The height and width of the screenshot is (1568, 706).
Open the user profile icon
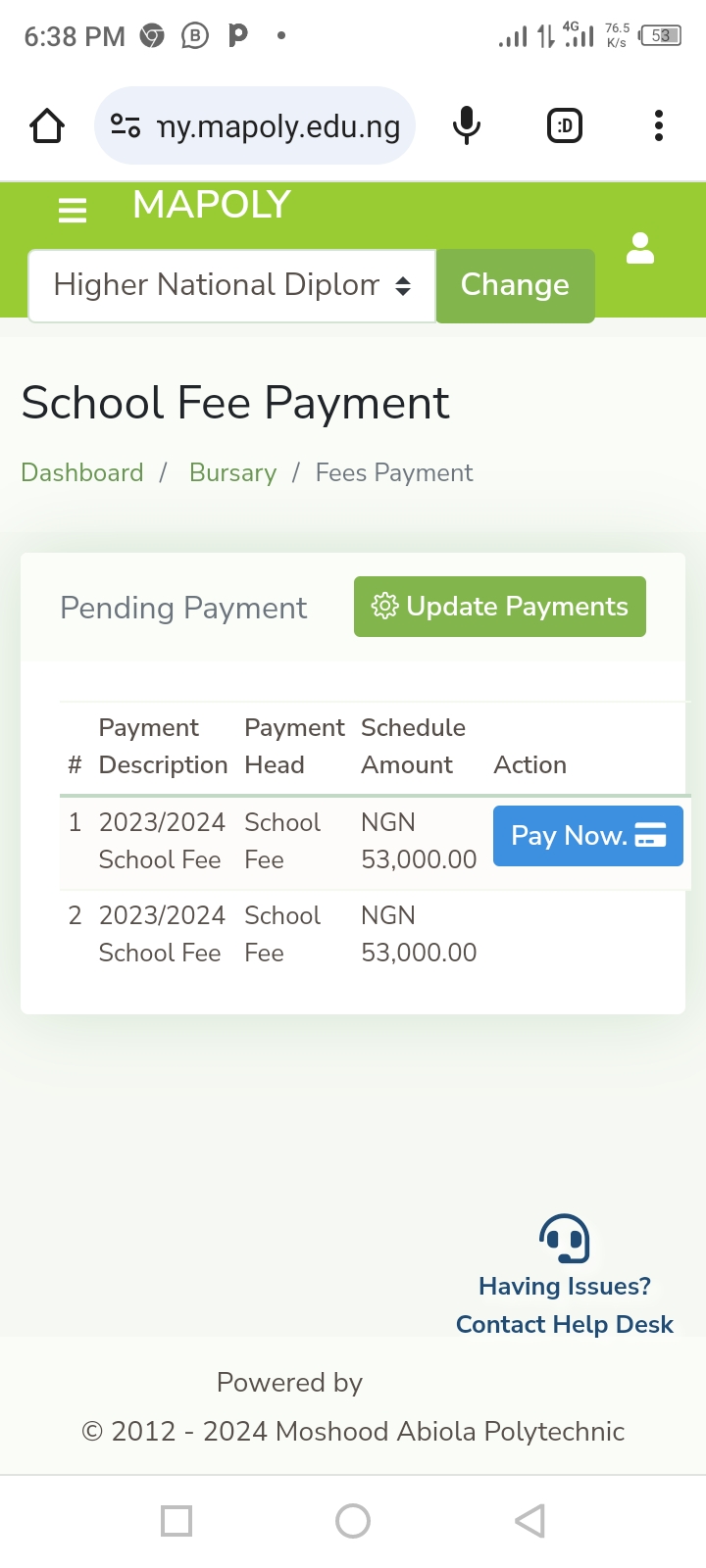(x=640, y=249)
